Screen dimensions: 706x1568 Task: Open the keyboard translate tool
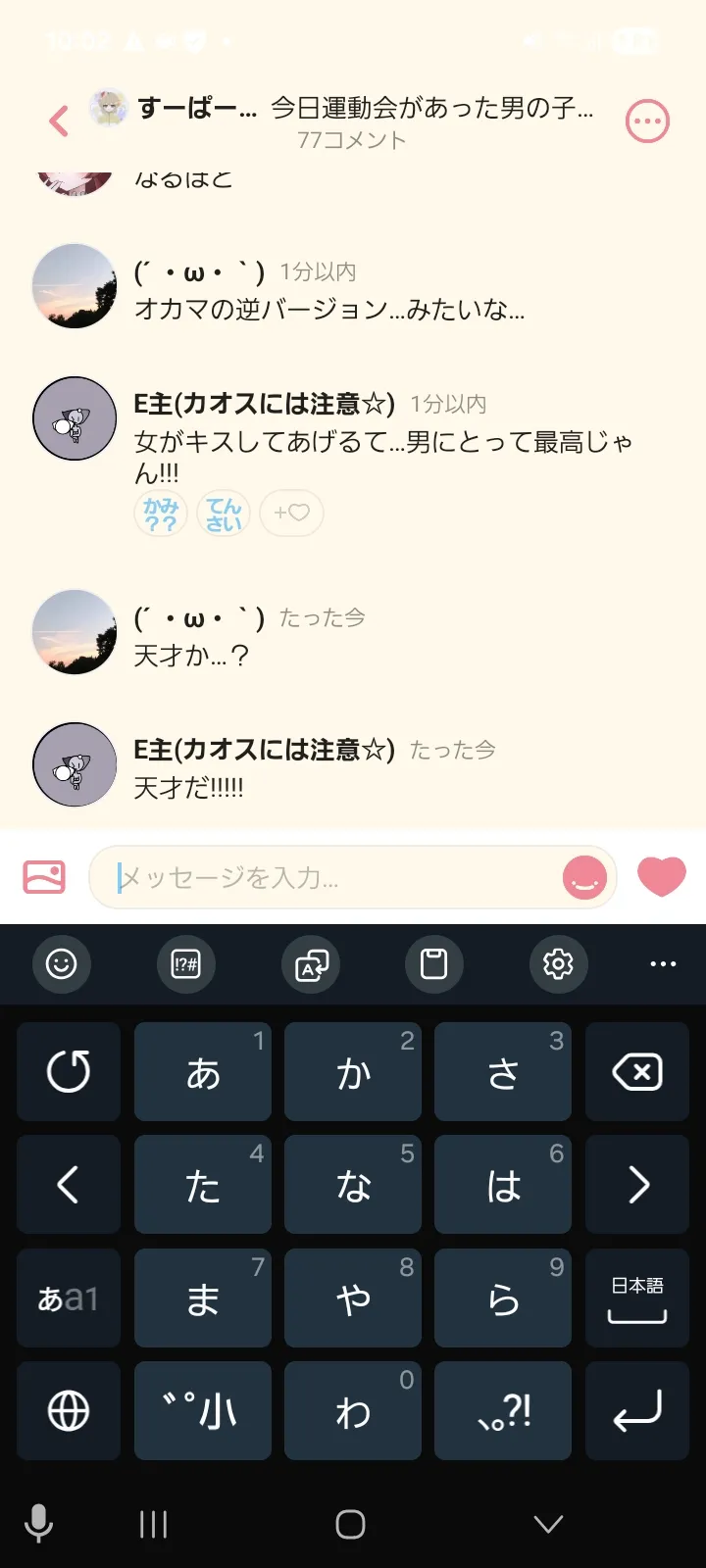tap(311, 964)
